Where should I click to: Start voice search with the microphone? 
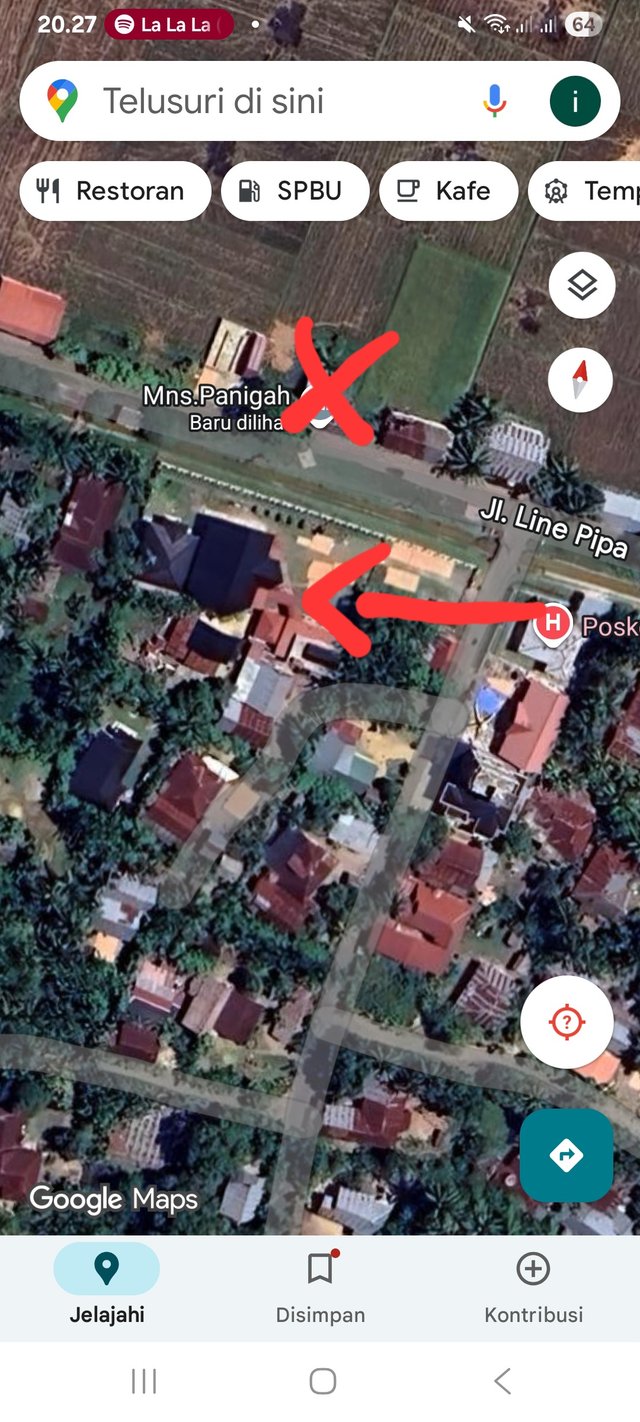click(x=495, y=101)
